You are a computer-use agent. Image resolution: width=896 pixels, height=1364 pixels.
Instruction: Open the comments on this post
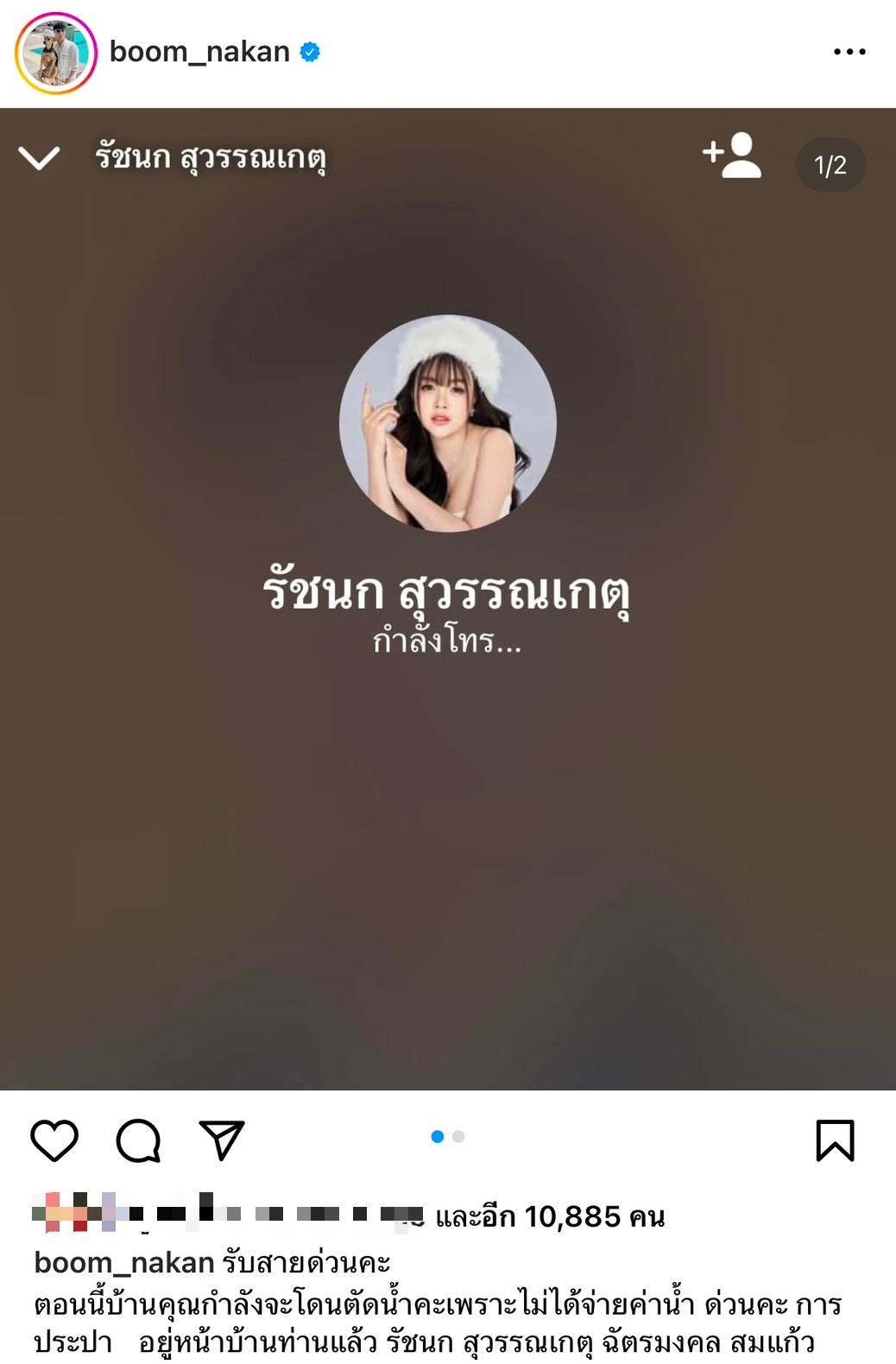click(x=138, y=1140)
